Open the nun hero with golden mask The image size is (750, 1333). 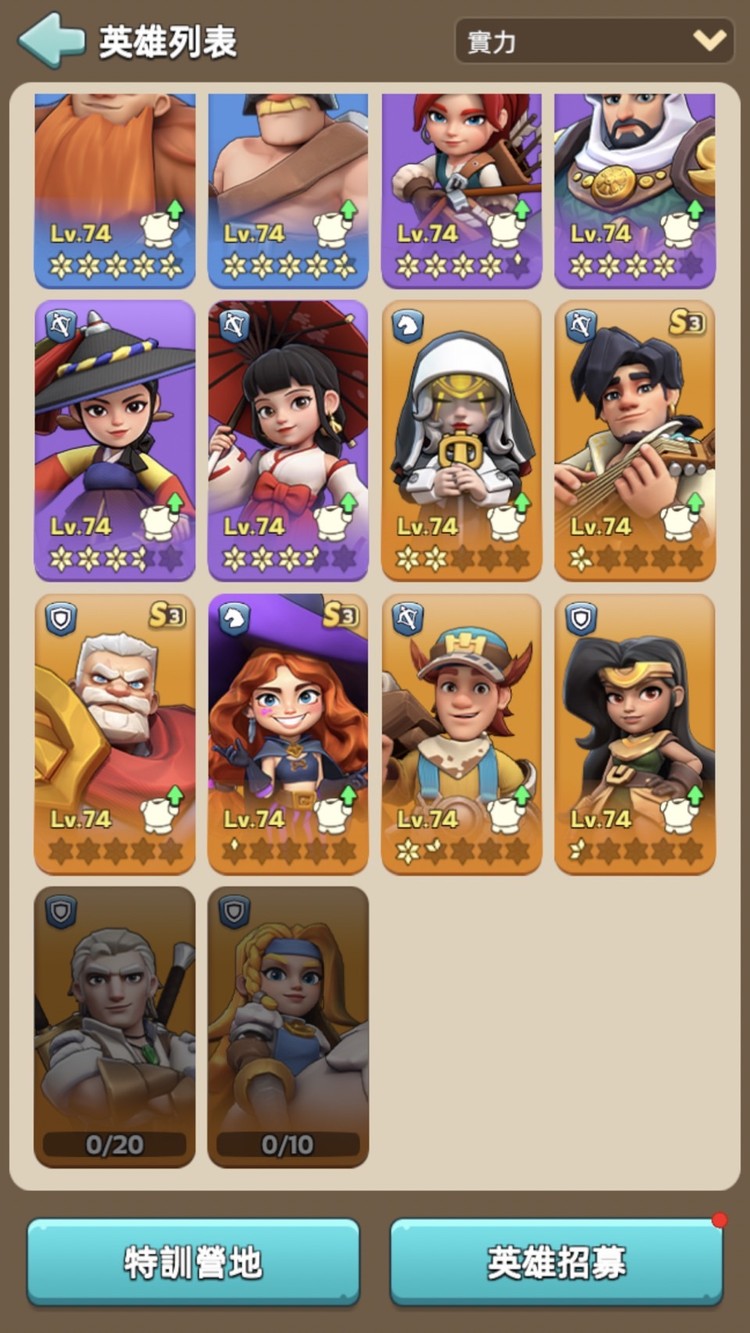pos(461,440)
